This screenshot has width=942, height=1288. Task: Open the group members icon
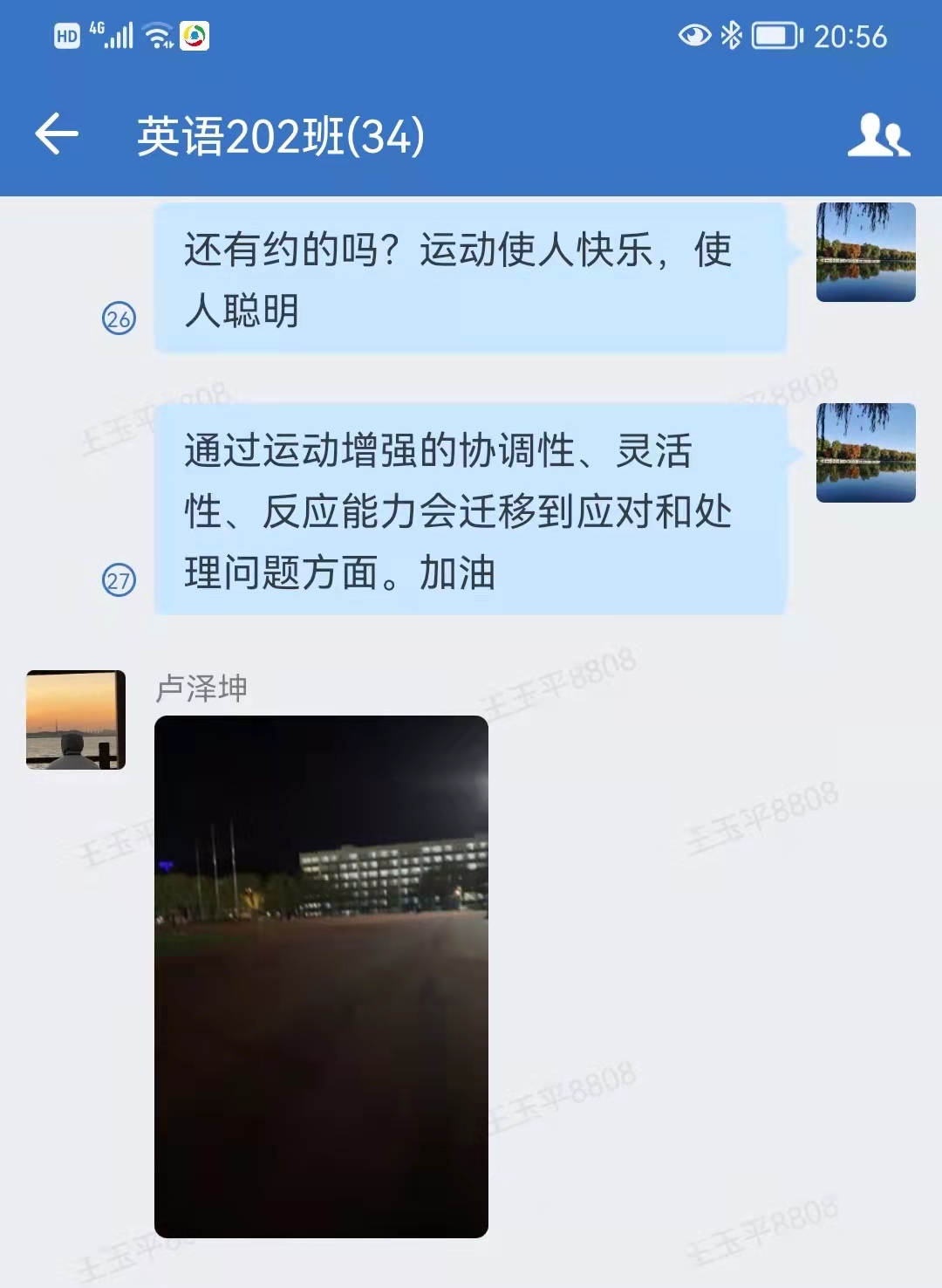(878, 135)
